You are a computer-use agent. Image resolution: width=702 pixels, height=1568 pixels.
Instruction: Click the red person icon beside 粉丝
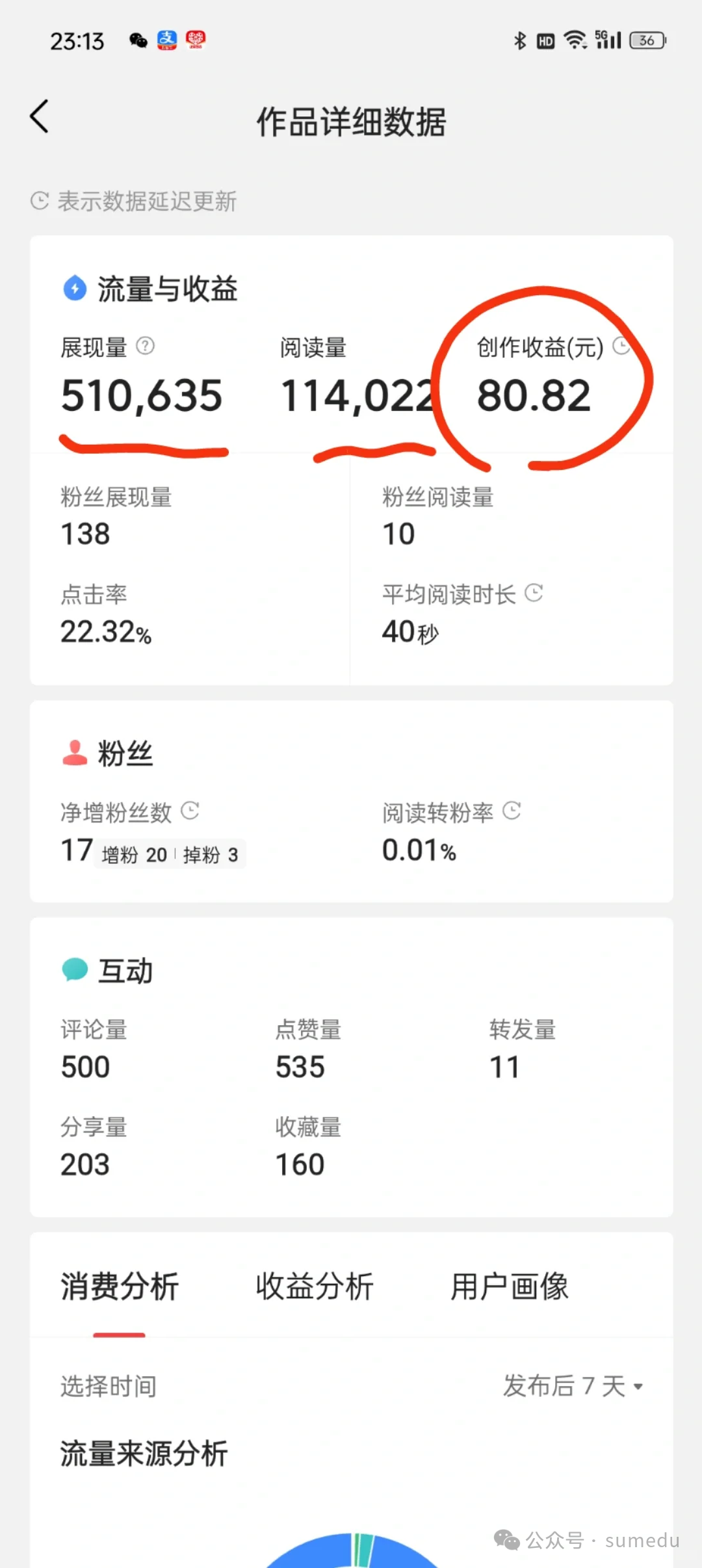74,752
